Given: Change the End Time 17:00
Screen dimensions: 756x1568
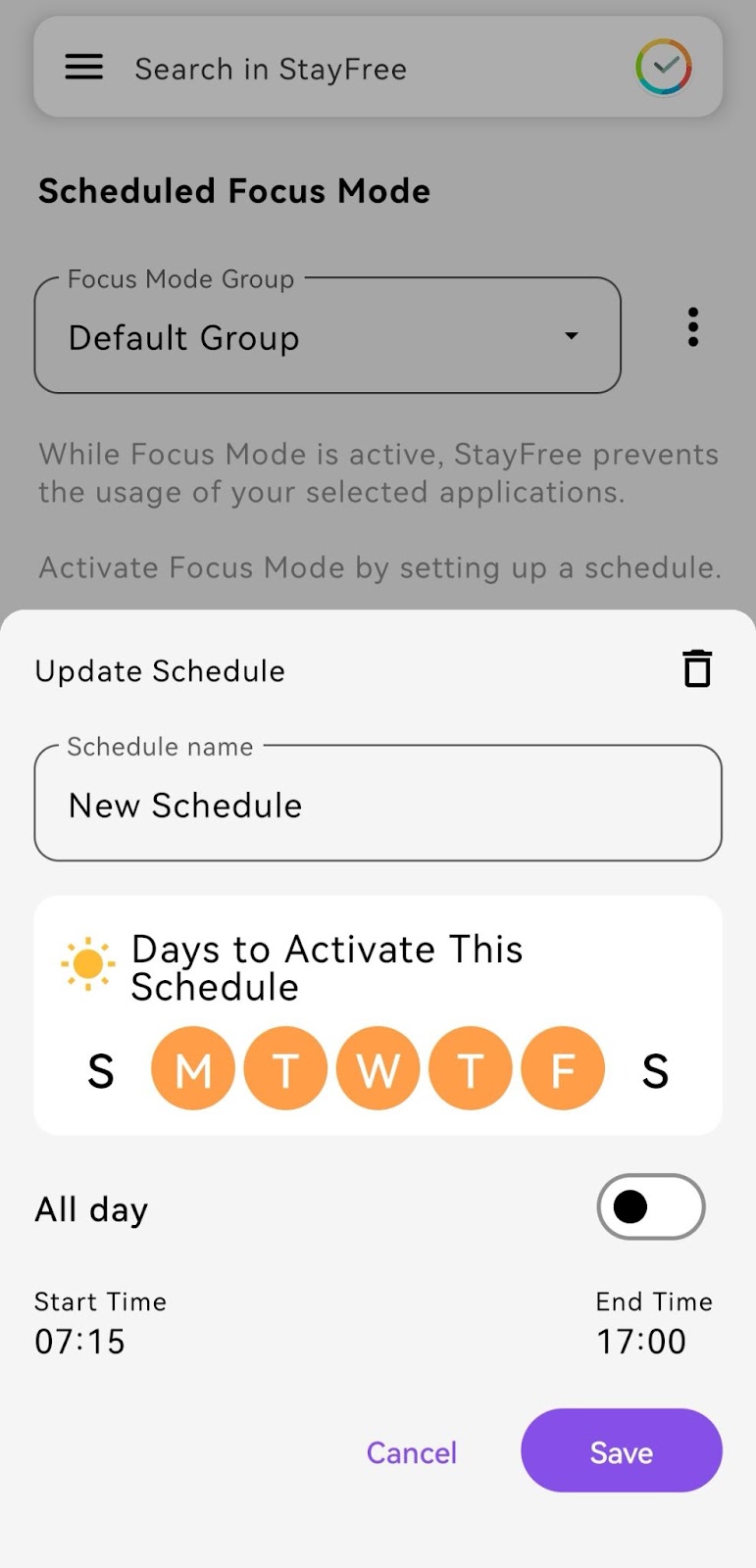Looking at the screenshot, I should click(x=641, y=1341).
